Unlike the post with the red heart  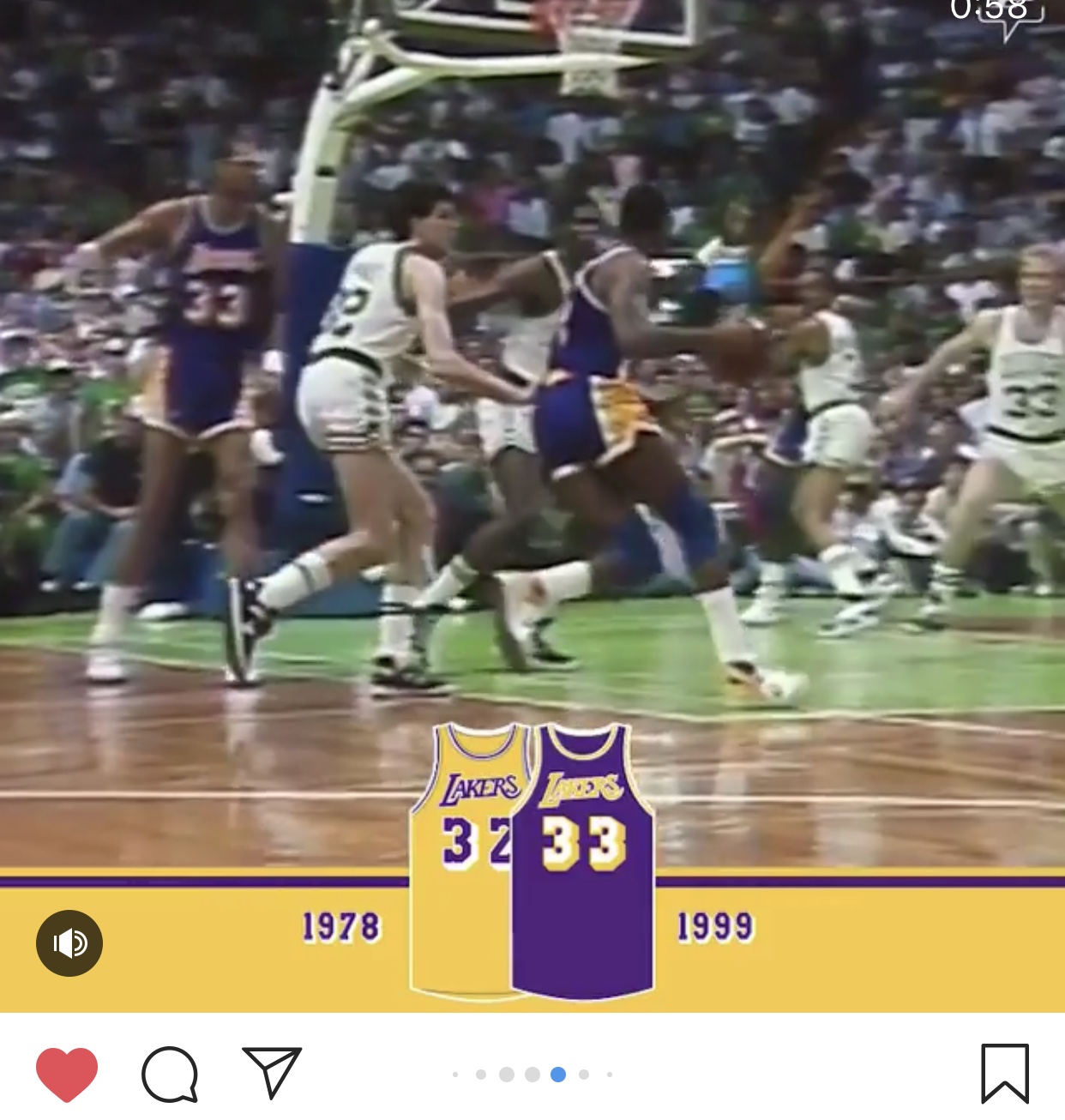(67, 1074)
